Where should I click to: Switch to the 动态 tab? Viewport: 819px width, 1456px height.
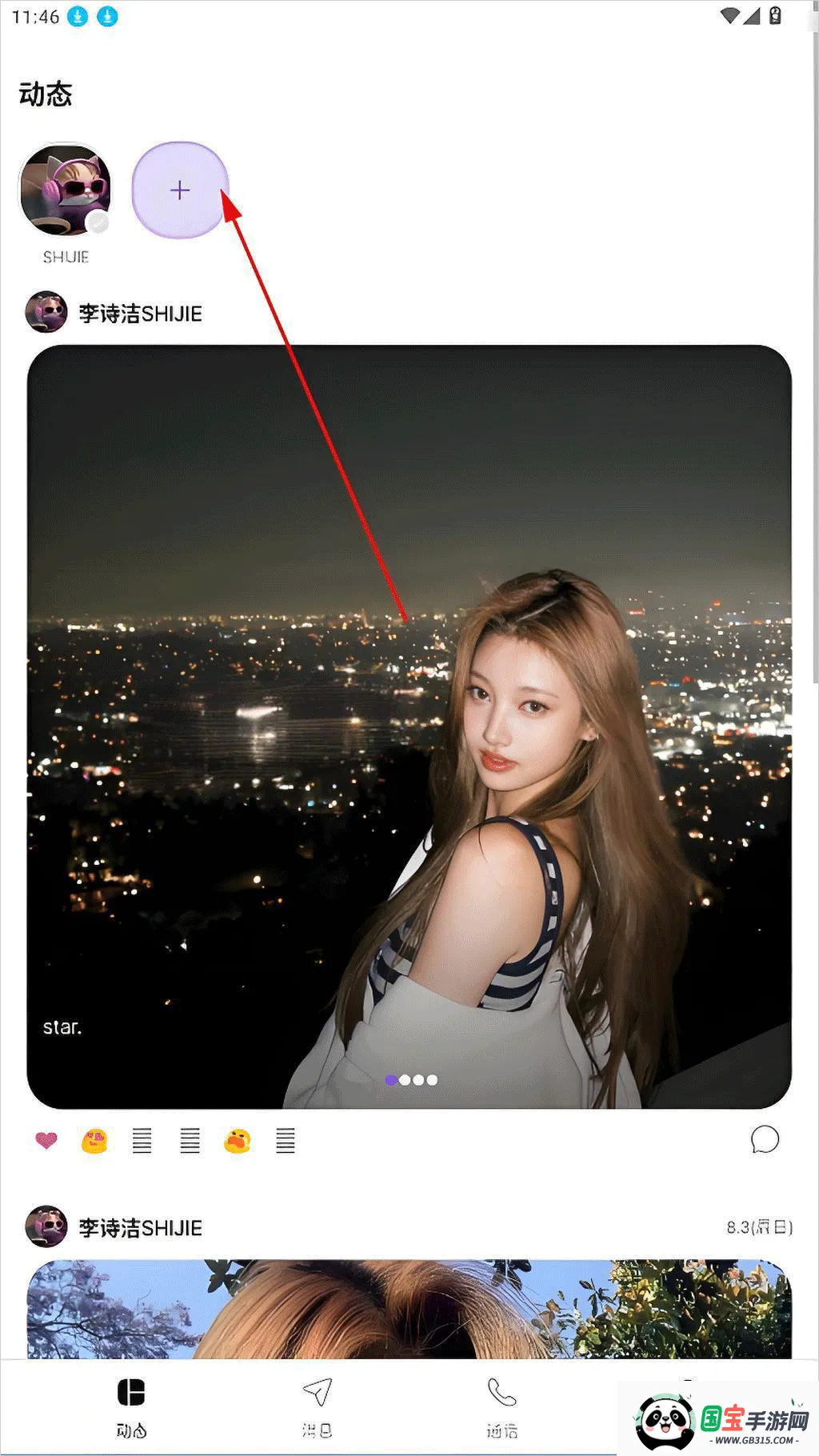click(131, 1407)
